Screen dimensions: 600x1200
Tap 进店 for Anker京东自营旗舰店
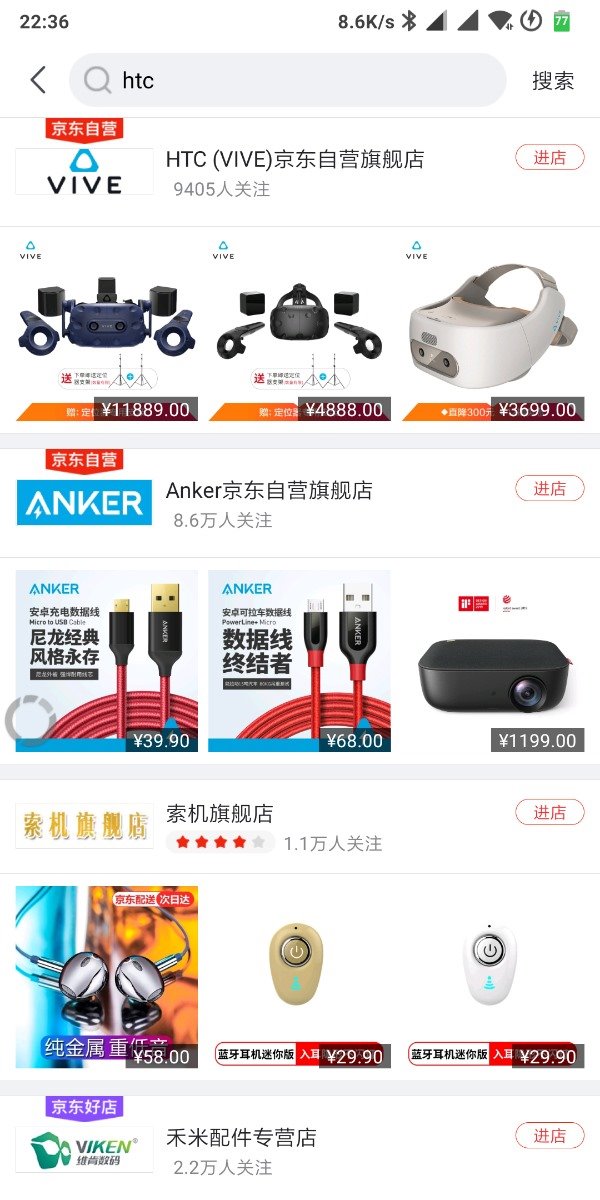coord(550,488)
